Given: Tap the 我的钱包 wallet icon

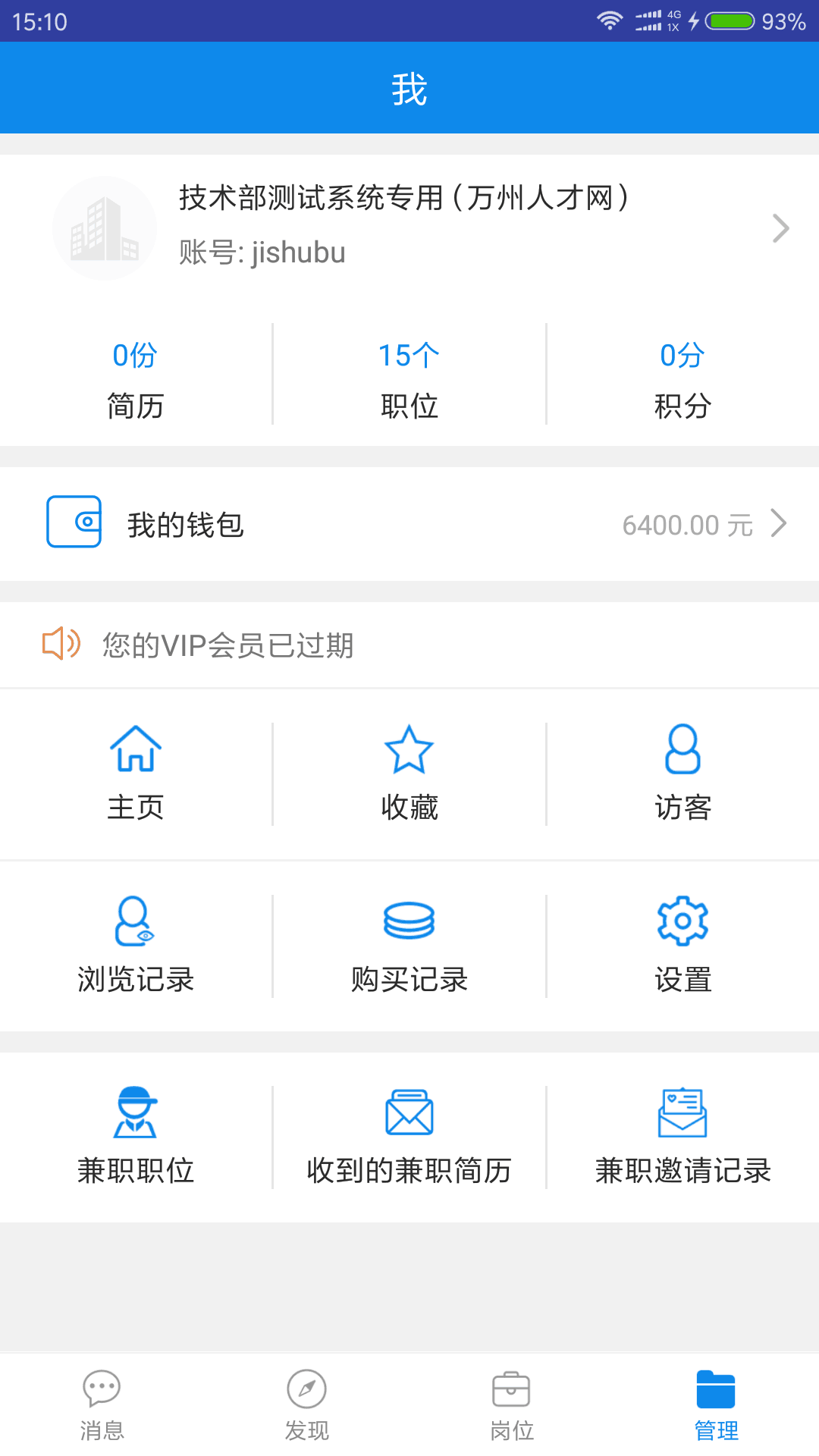Looking at the screenshot, I should (75, 522).
